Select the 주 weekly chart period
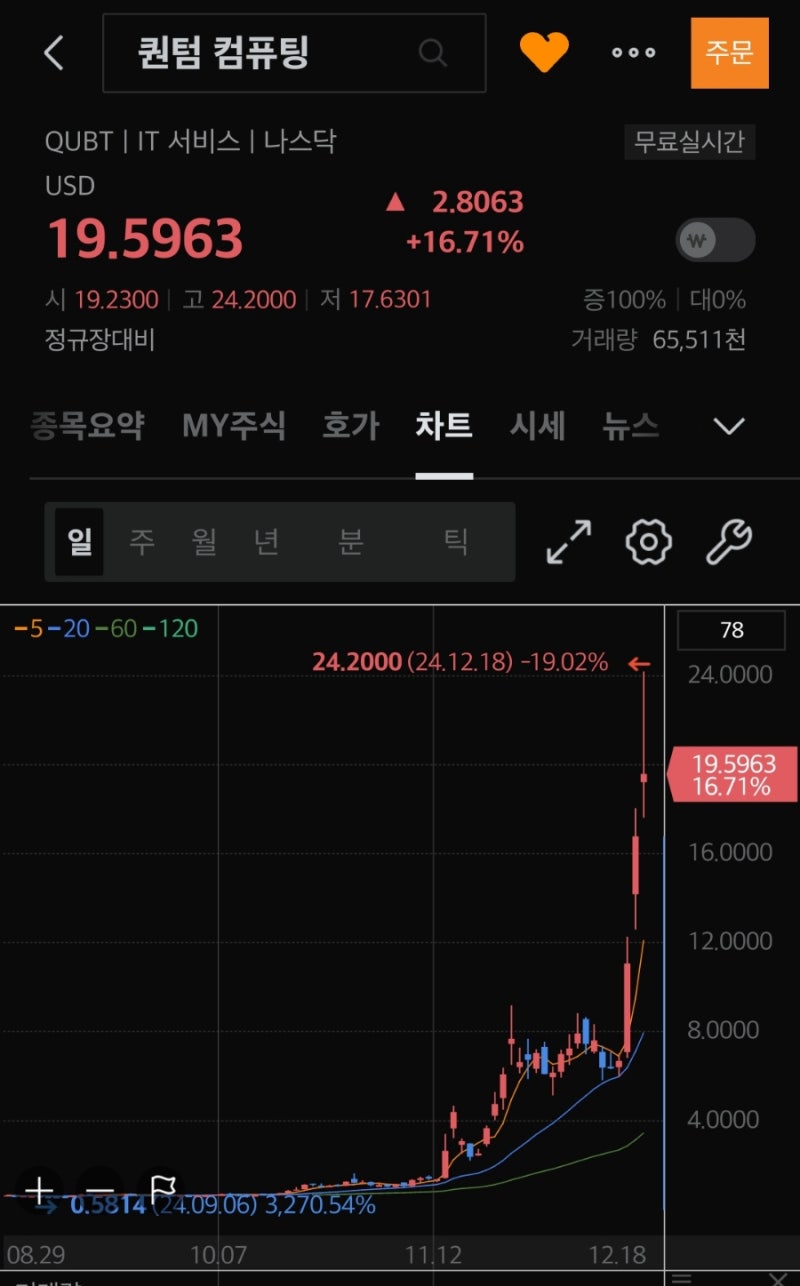The height and width of the screenshot is (1286, 800). pos(140,542)
